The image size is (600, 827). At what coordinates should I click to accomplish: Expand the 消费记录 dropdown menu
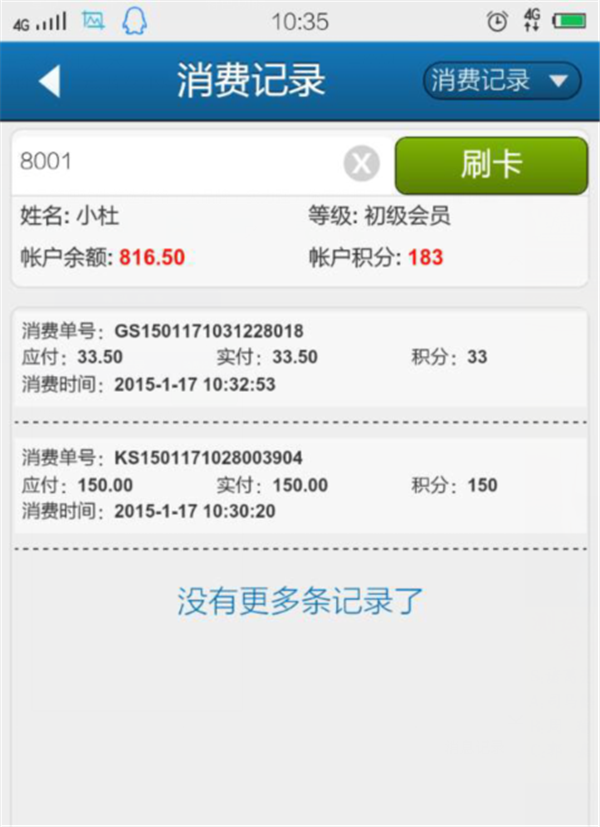point(502,81)
